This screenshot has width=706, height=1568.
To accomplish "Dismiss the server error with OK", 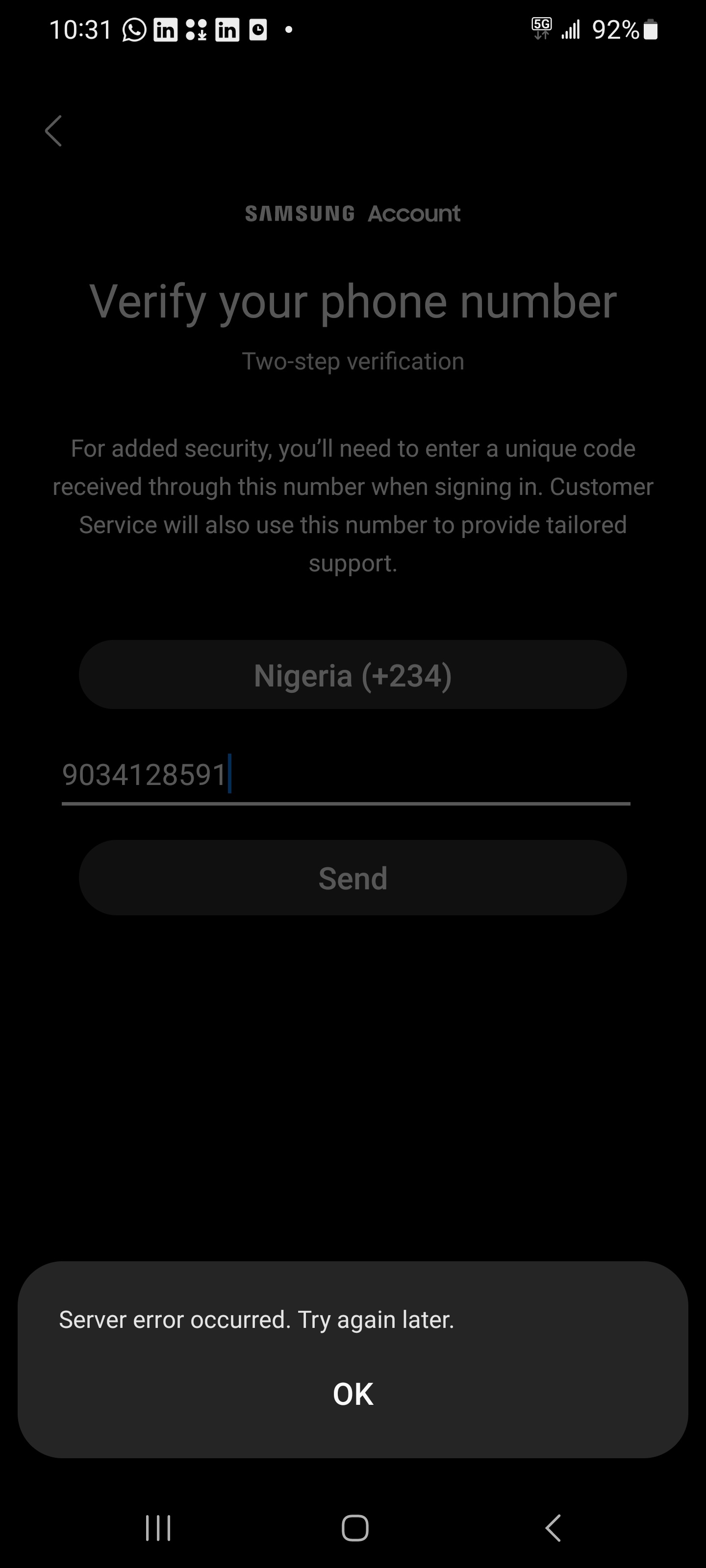I will 353,1394.
